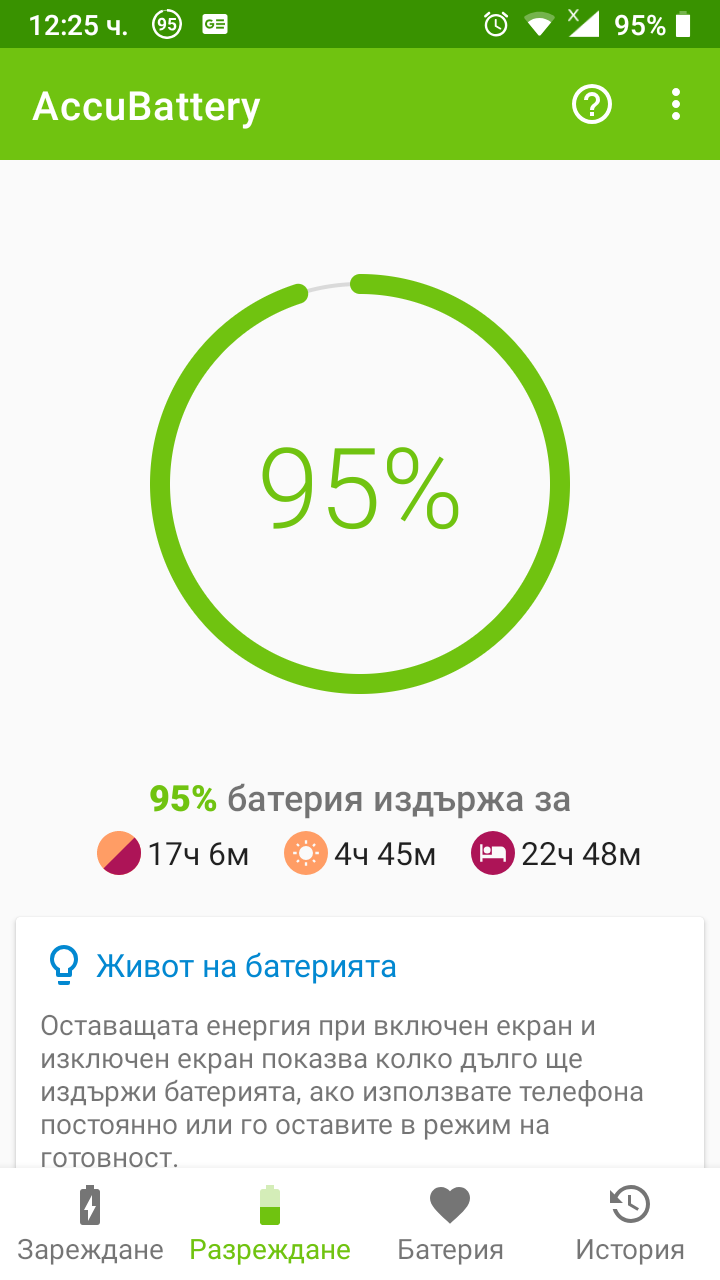The height and width of the screenshot is (1280, 720).
Task: Select the 95% батерия издържа за label
Action: click(359, 798)
